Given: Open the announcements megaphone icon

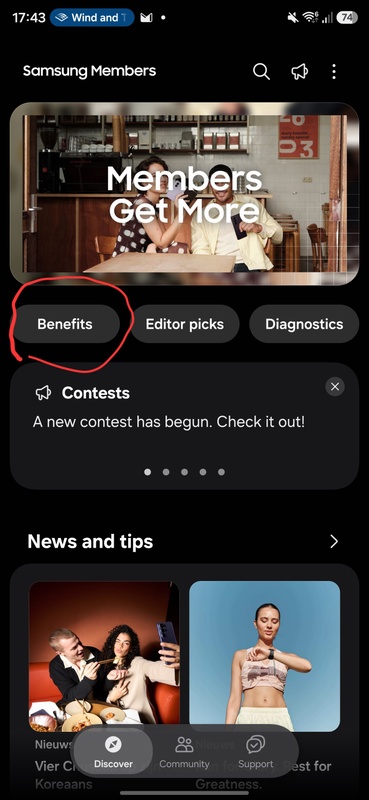Looking at the screenshot, I should 300,72.
